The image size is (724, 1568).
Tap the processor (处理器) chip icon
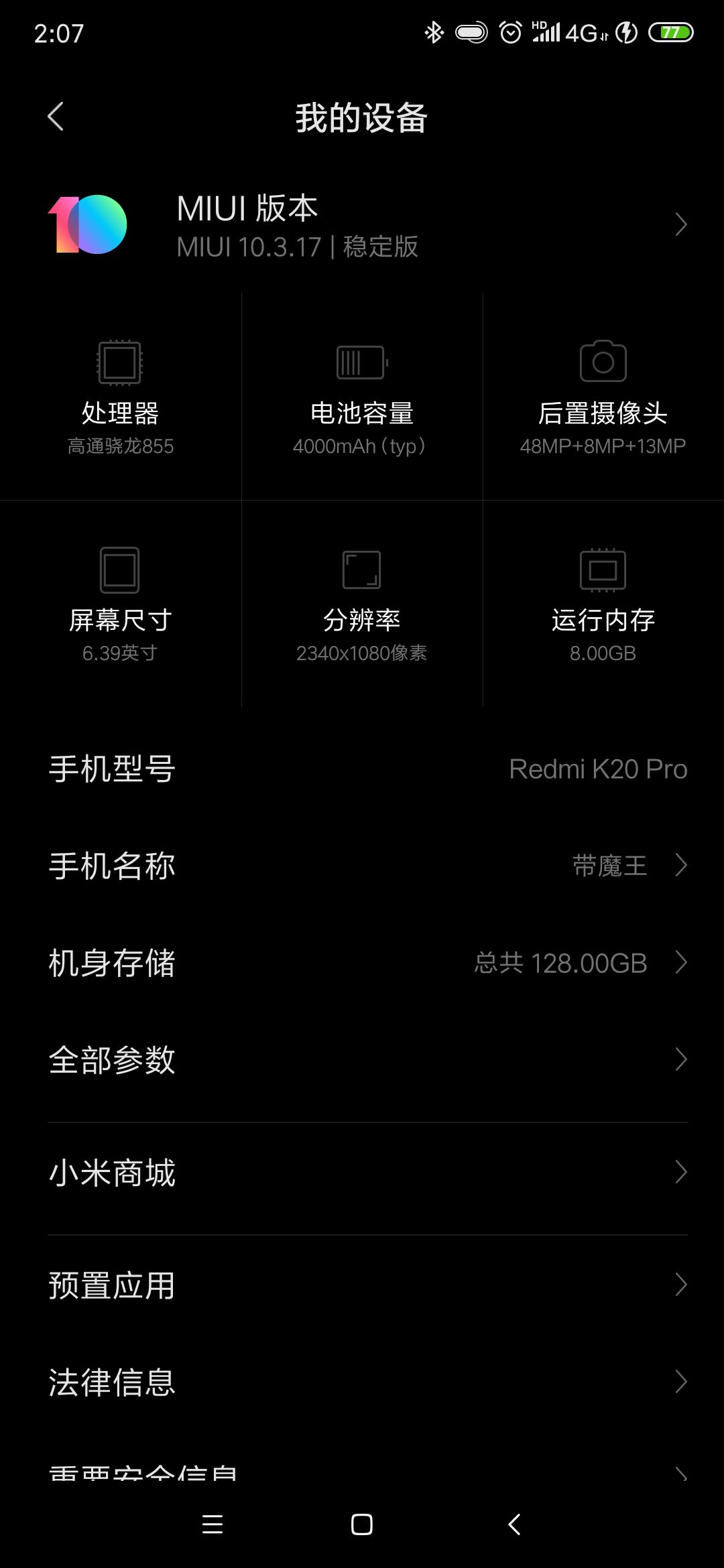pyautogui.click(x=119, y=362)
